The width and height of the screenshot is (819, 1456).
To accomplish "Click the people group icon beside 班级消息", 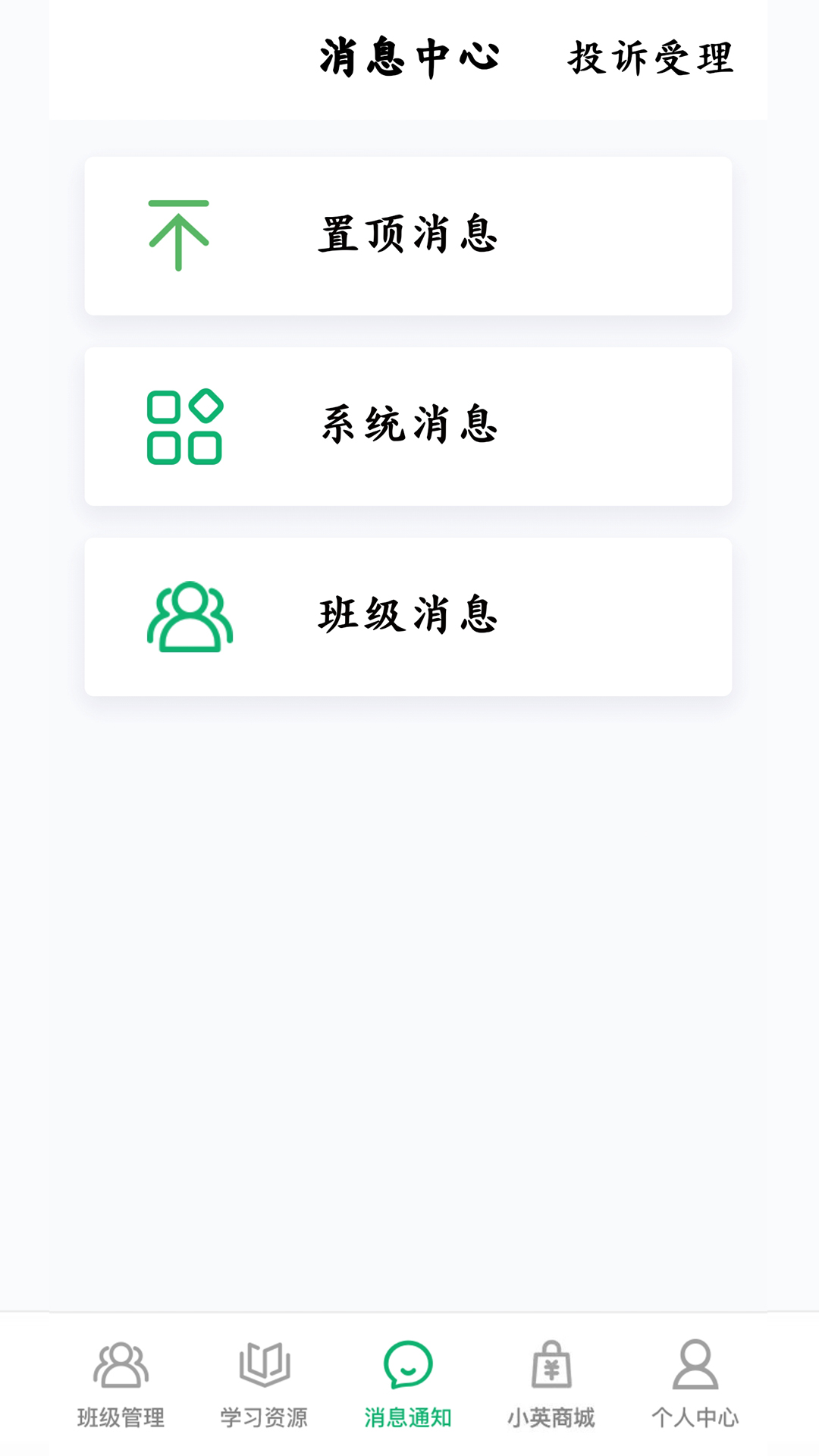I will click(191, 618).
